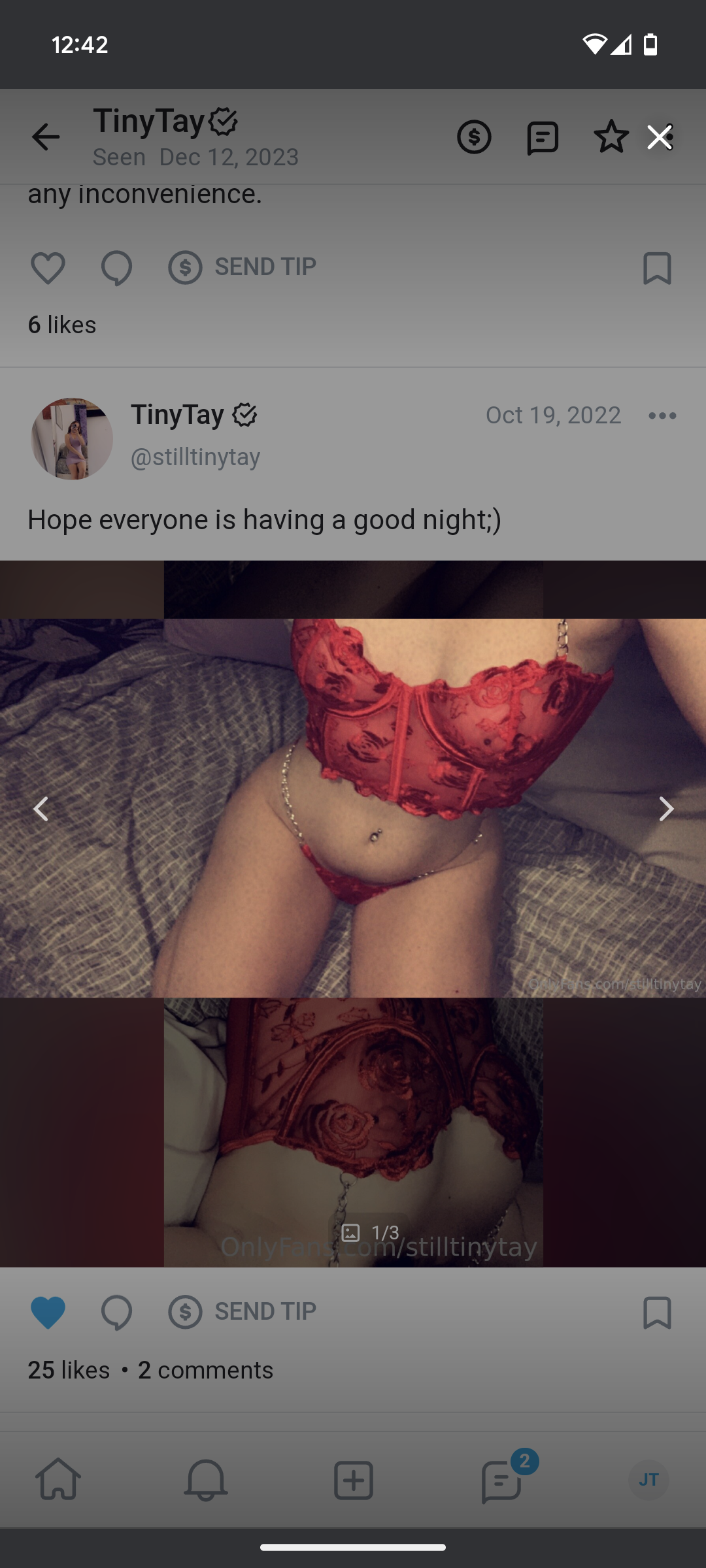Dismiss with the X close button
This screenshot has height=1568, width=706.
click(660, 137)
